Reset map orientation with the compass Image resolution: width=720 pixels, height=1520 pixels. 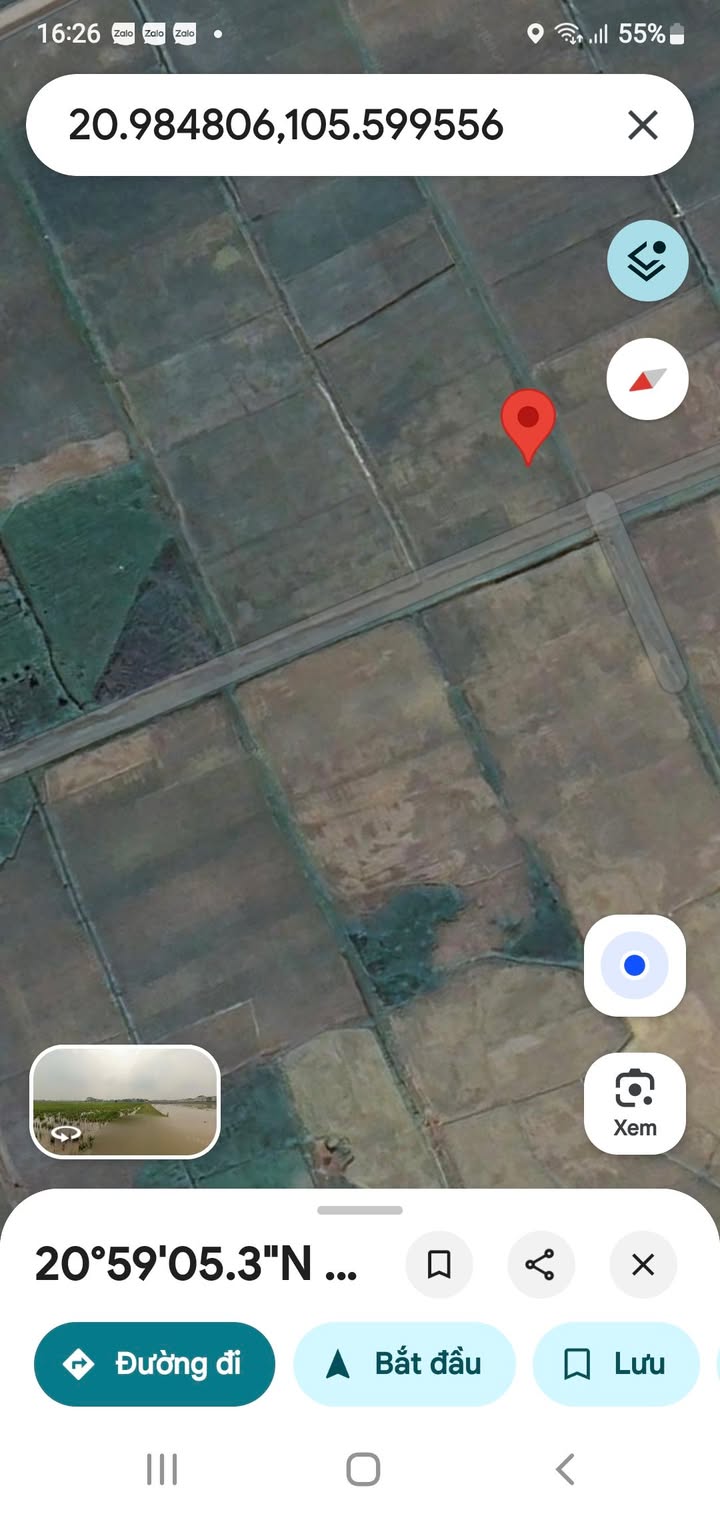647,379
